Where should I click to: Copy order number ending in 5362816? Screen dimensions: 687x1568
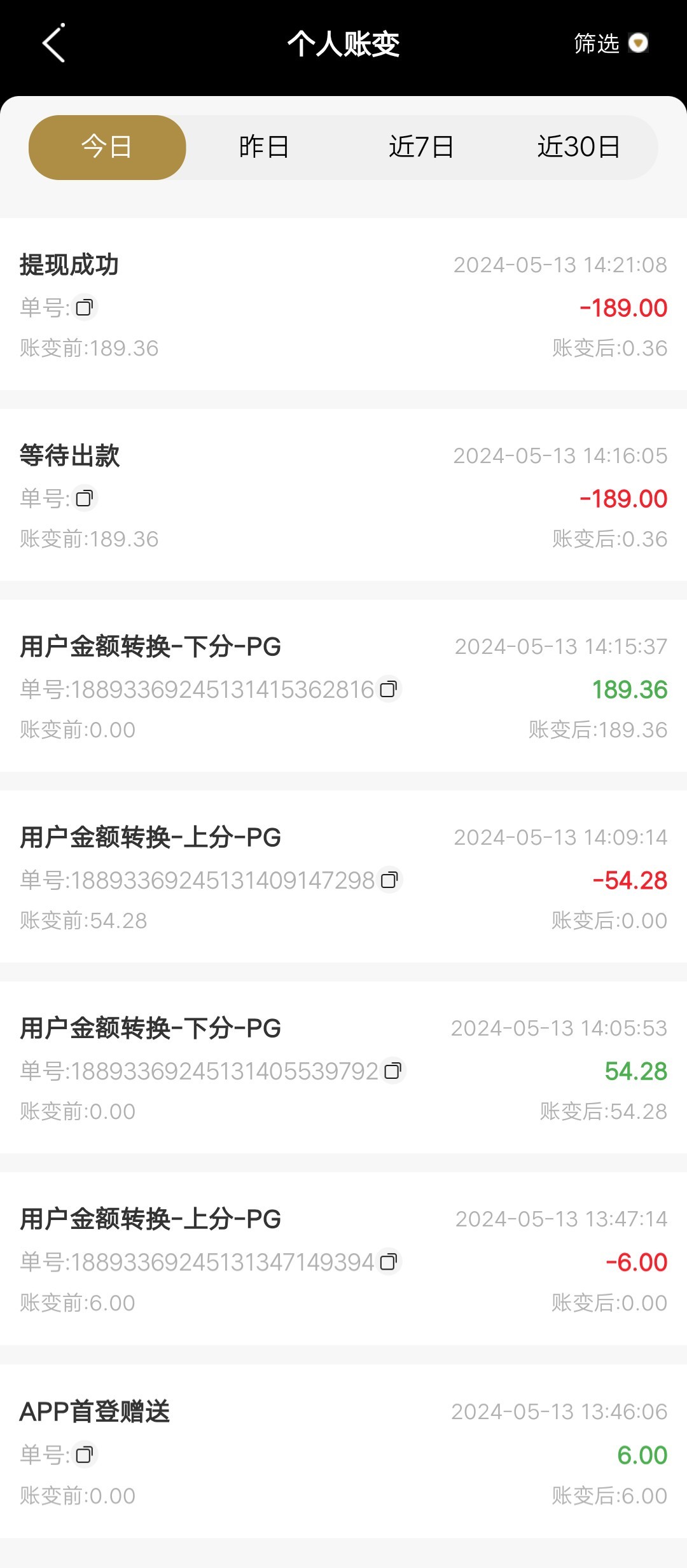point(388,689)
